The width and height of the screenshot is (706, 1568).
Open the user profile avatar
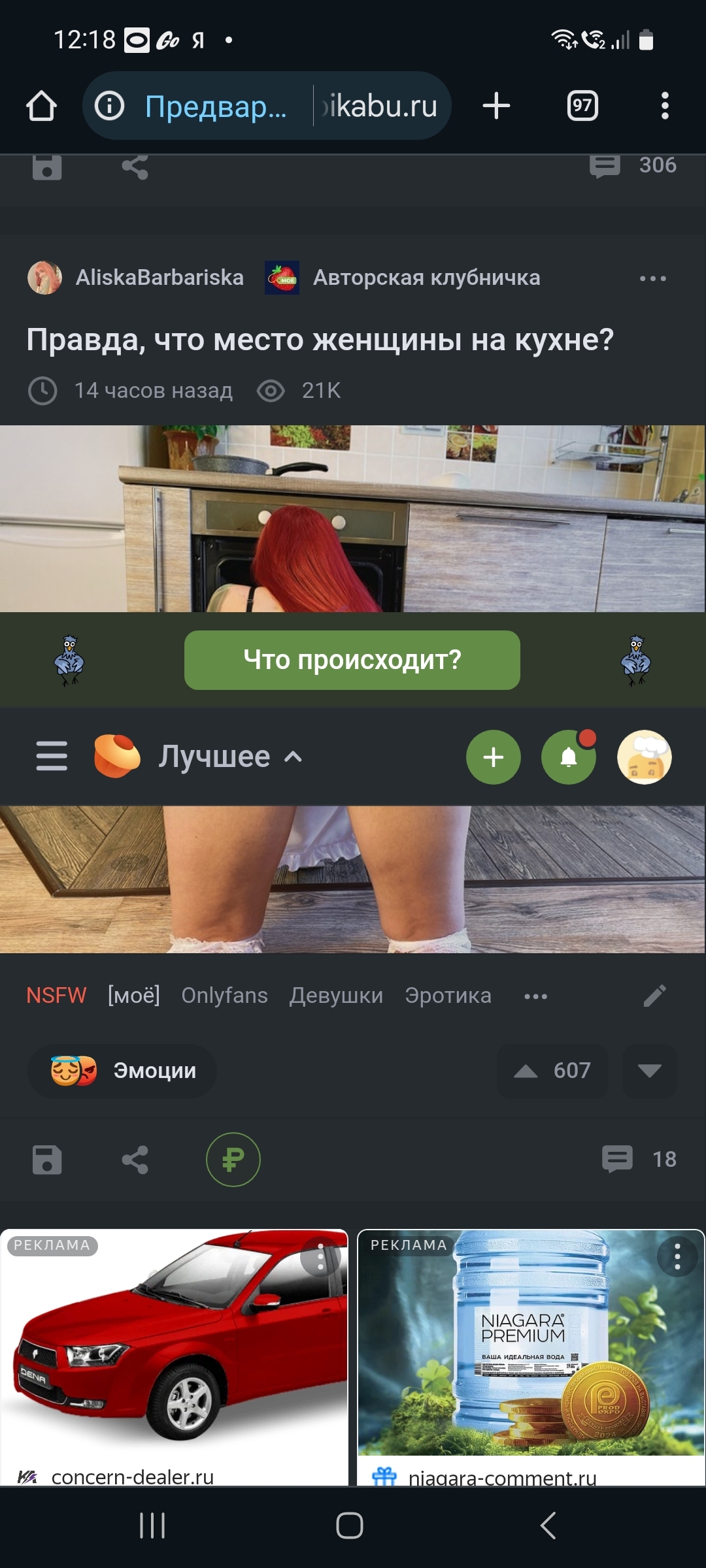click(644, 757)
